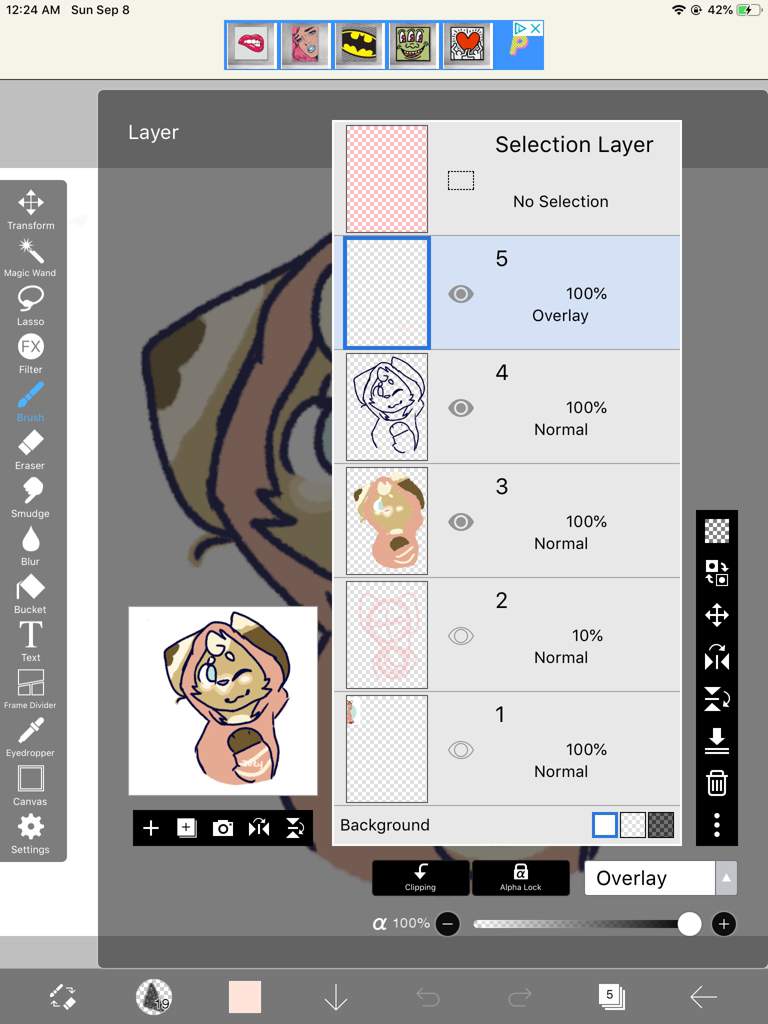Open the app Settings gear
Screen dimensions: 768x1024
(x=30, y=833)
